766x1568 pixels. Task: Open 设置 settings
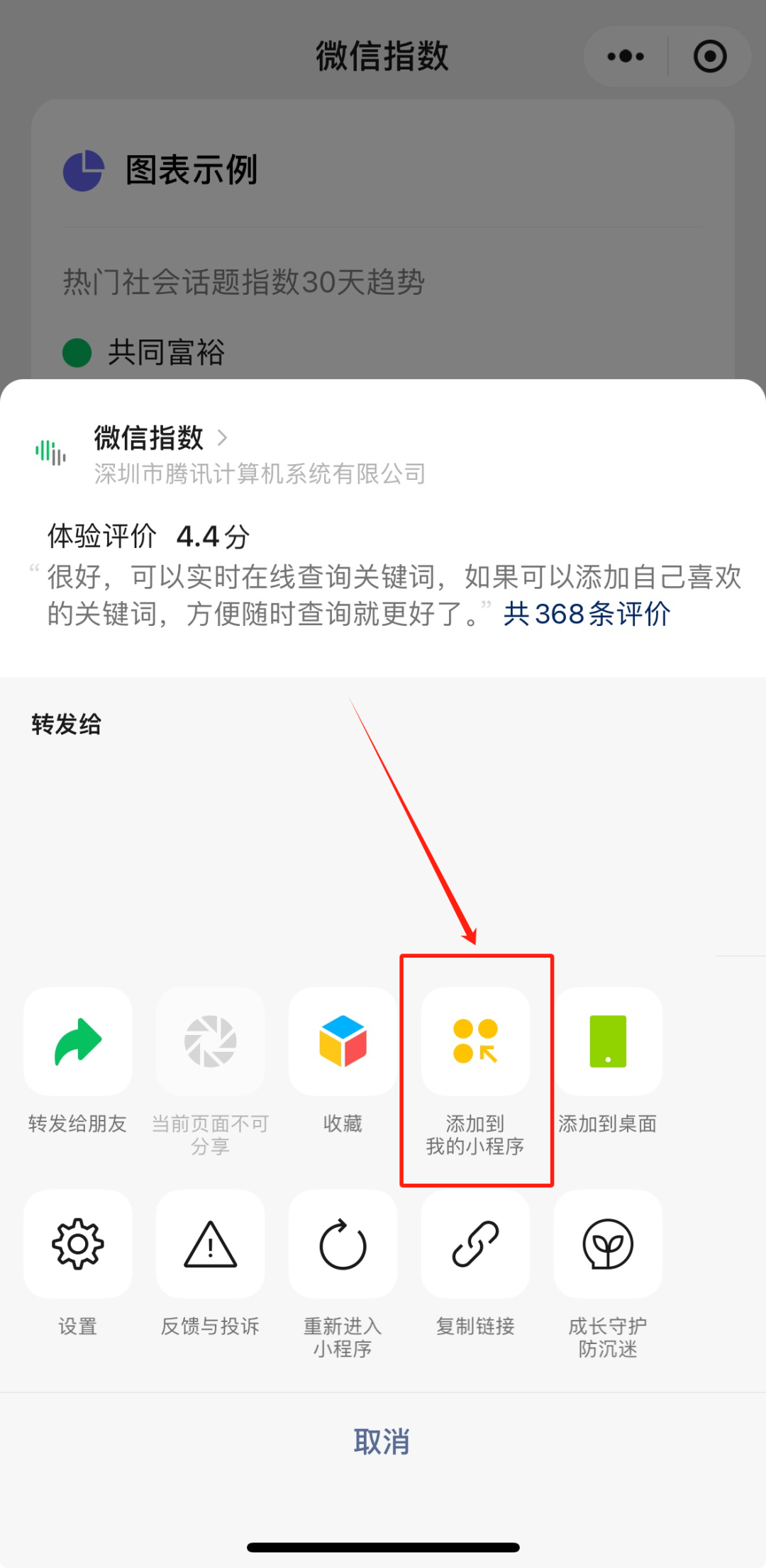[78, 1244]
